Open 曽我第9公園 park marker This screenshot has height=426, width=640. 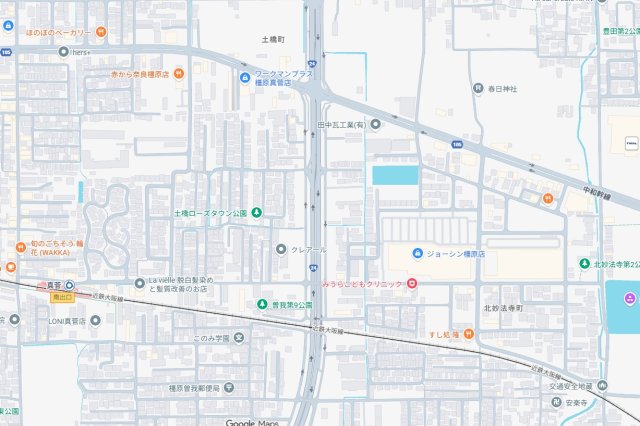pyautogui.click(x=262, y=304)
